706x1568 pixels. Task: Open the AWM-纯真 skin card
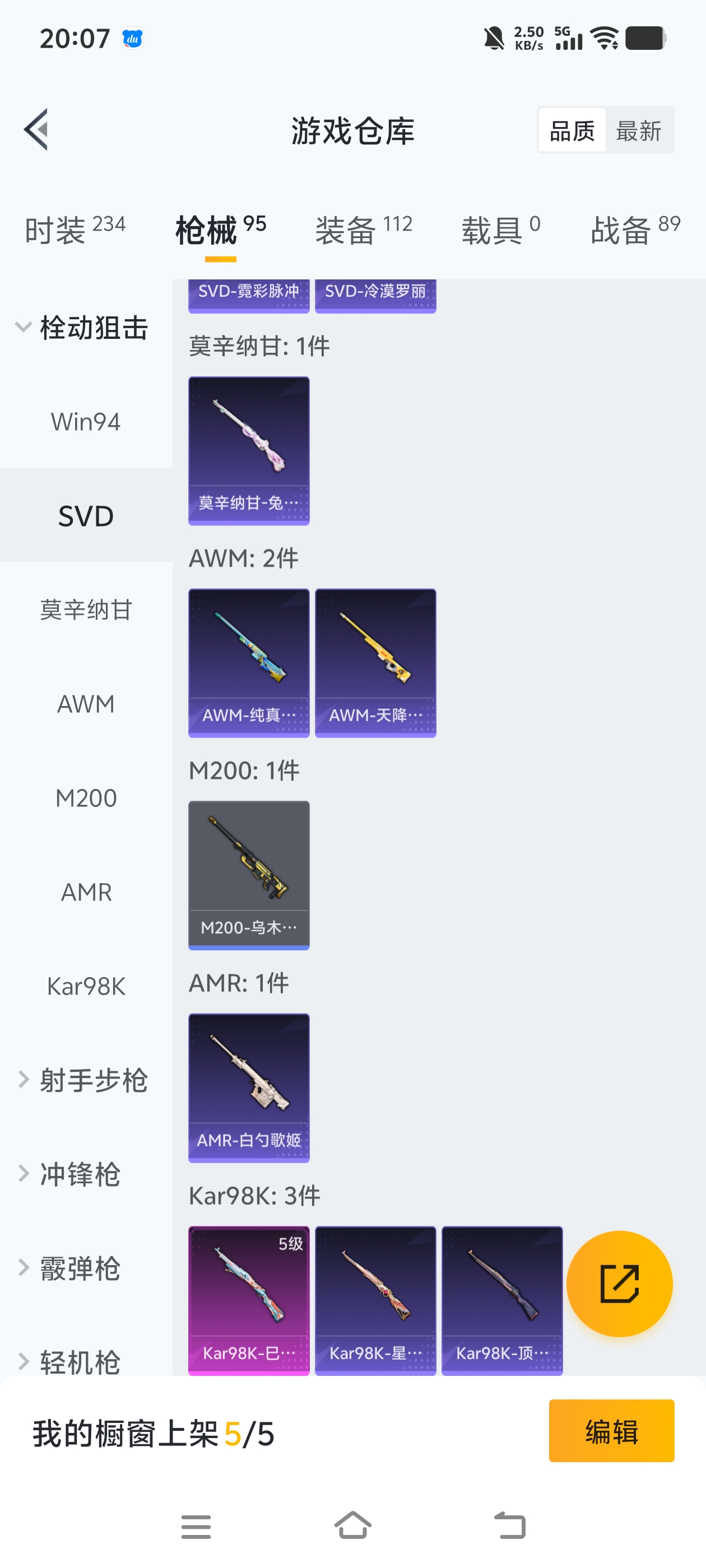[x=249, y=663]
